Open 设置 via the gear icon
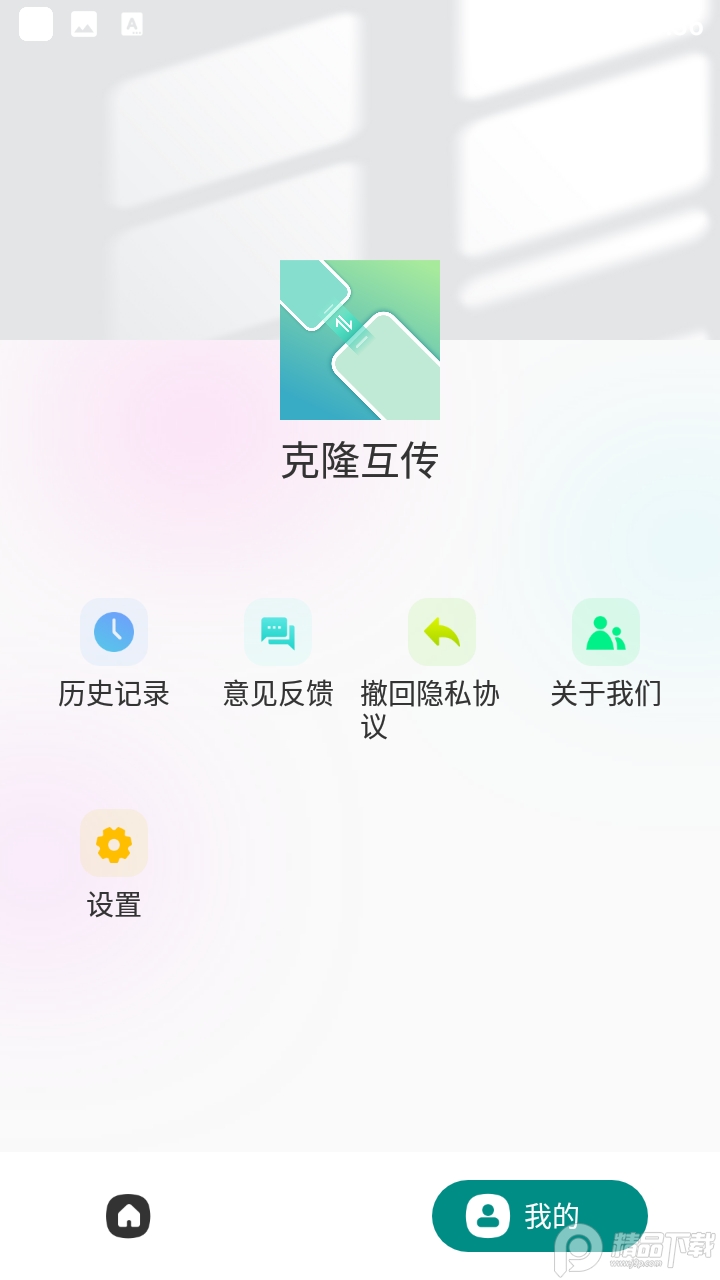The height and width of the screenshot is (1280, 720). 114,843
